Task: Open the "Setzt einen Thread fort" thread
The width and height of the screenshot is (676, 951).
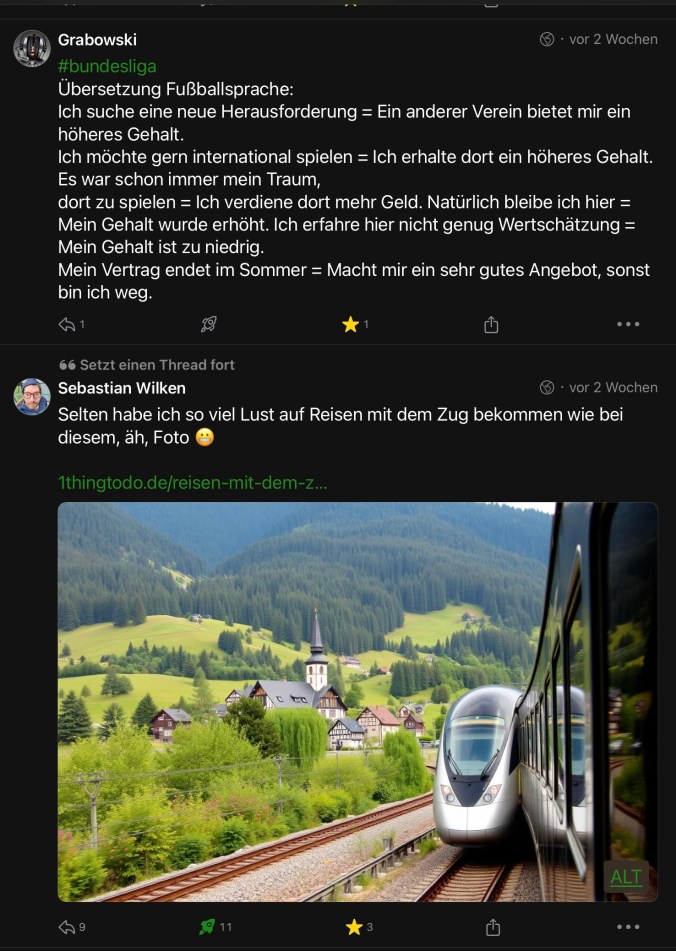Action: [147, 365]
